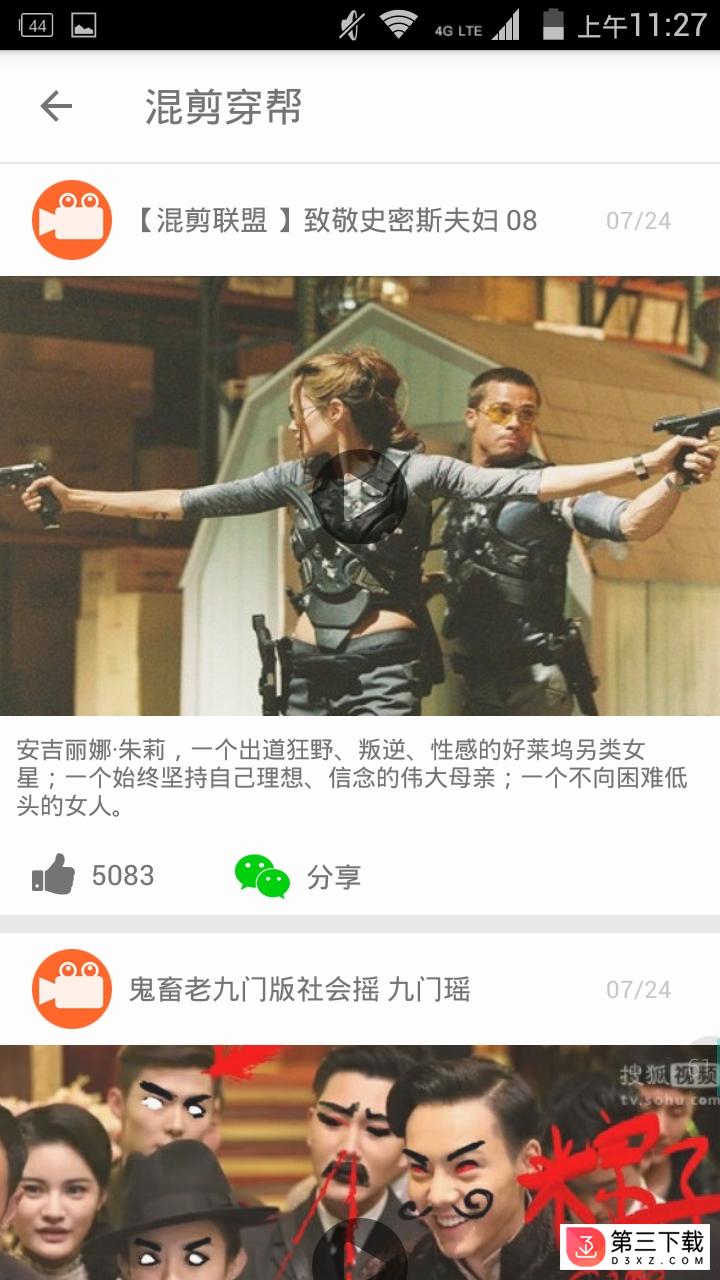Tap the camera avatar of 致敬史密斯夫妇 post
The image size is (720, 1280).
71,220
